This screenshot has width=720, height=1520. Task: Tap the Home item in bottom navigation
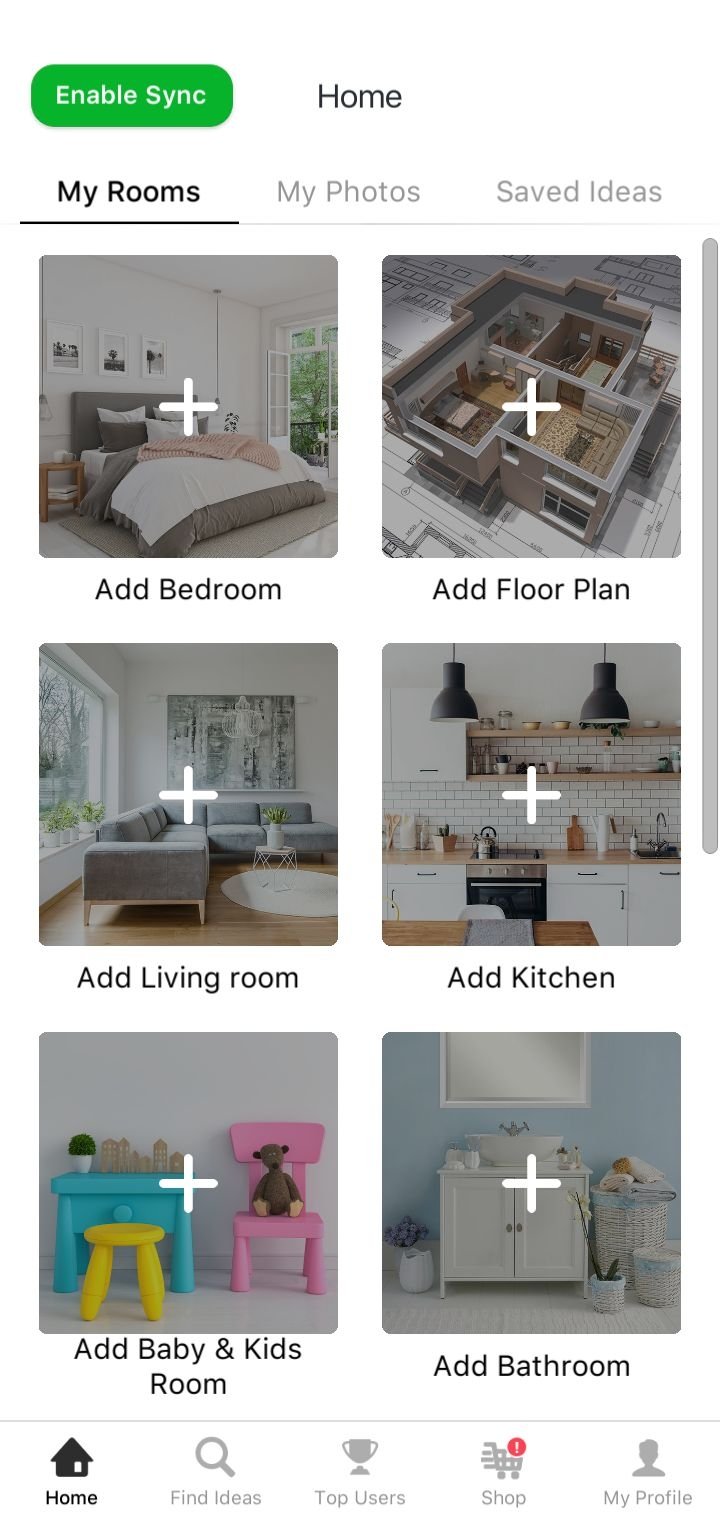coord(72,1471)
